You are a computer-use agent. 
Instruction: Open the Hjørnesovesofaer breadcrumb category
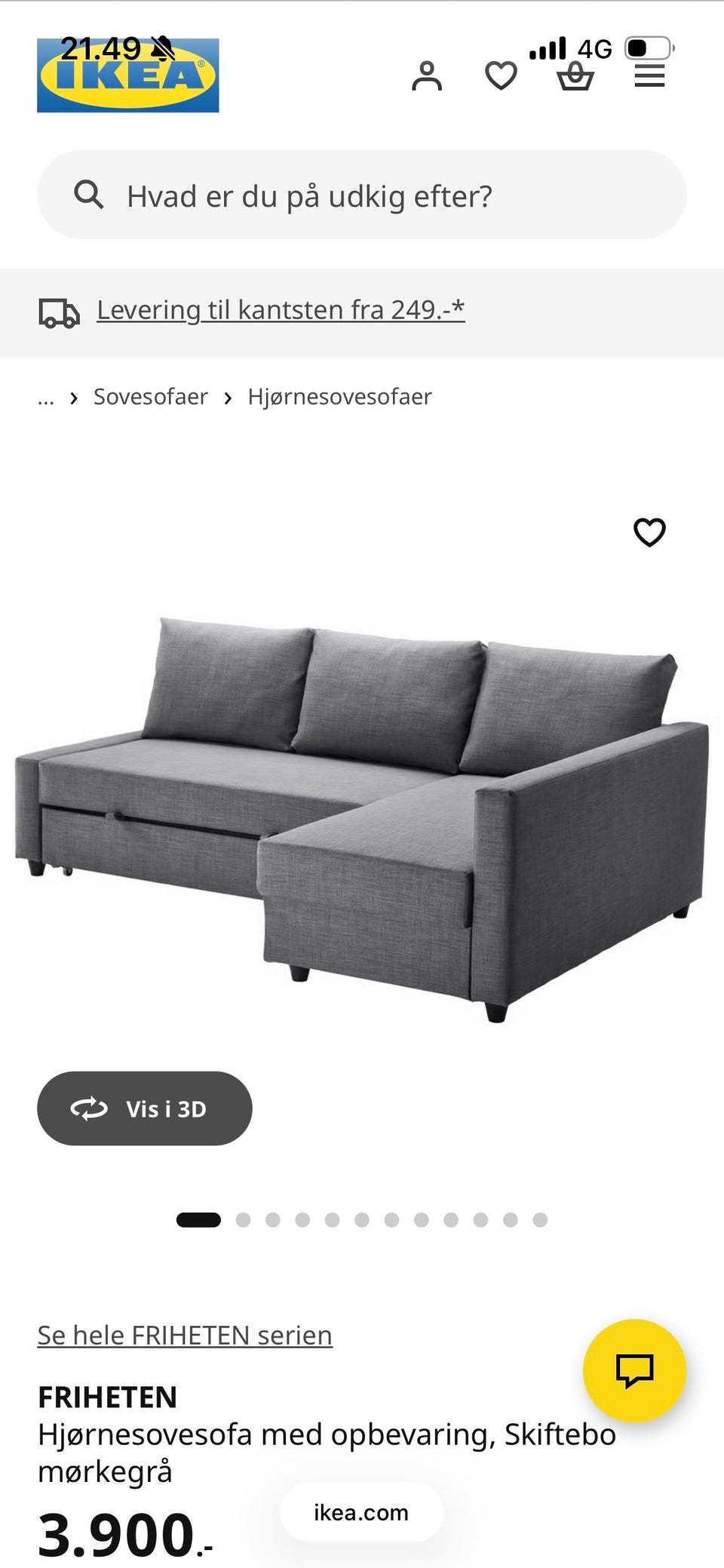(339, 396)
